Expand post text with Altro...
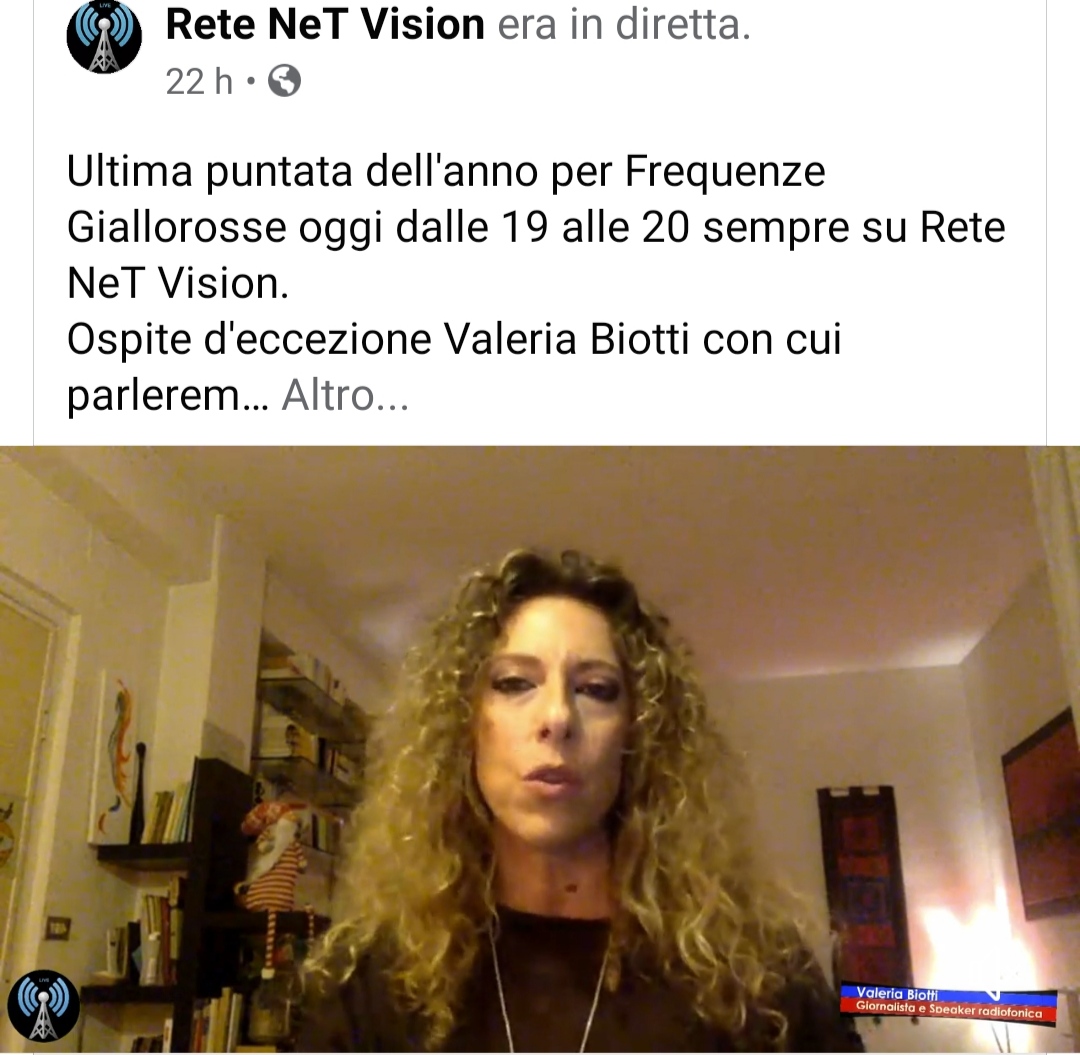1080x1055 pixels. (345, 397)
